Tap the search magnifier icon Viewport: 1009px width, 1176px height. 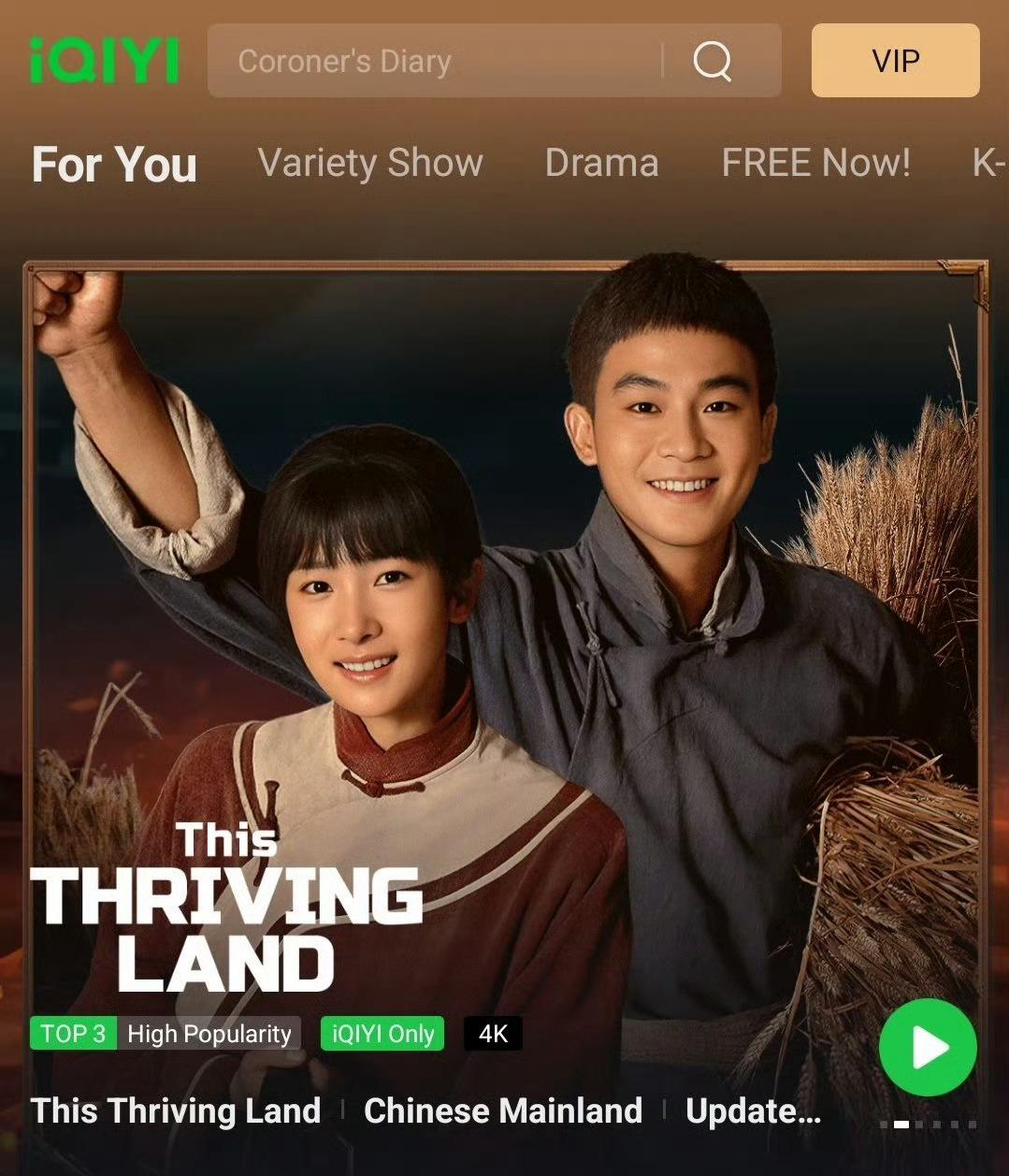tap(713, 62)
